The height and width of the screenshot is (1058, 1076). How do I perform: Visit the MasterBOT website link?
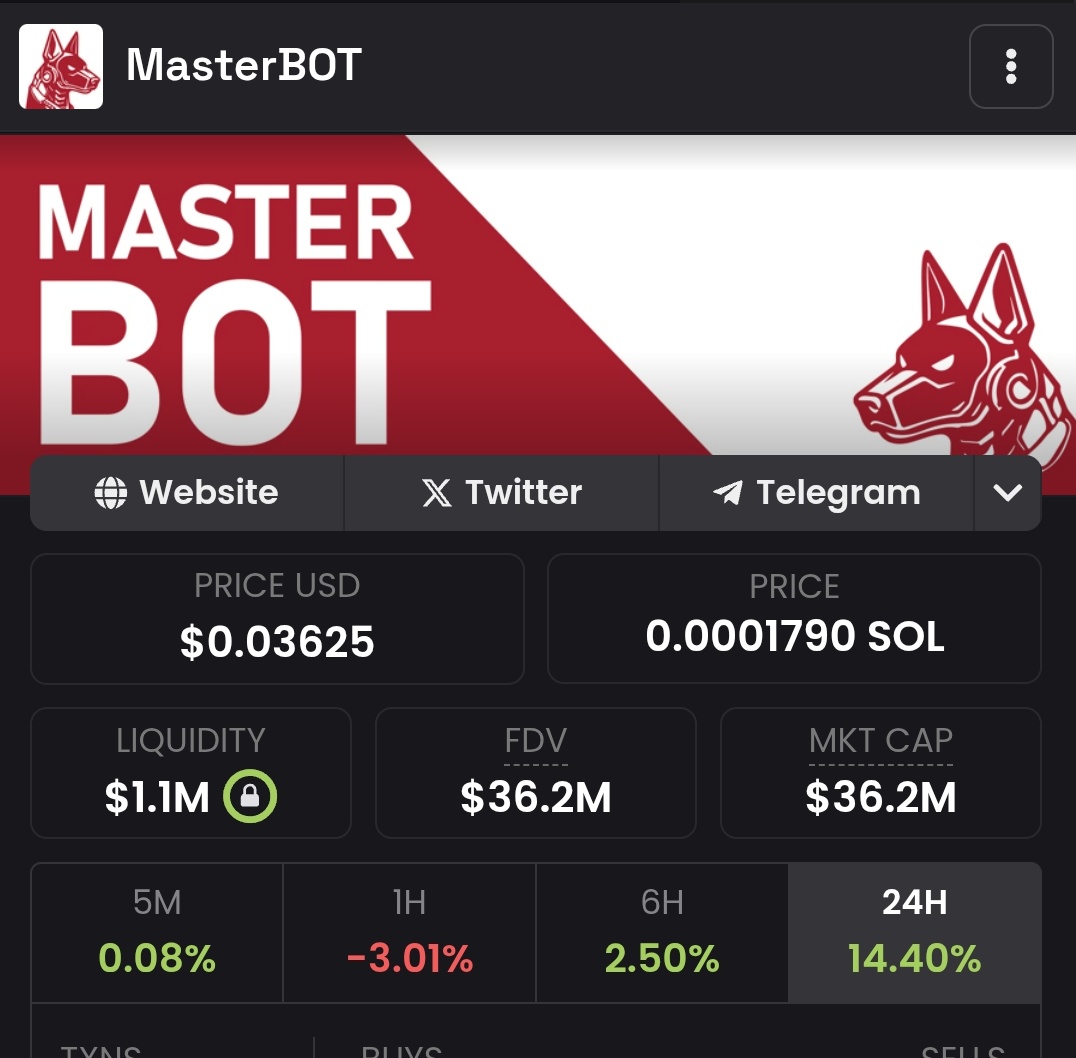(187, 492)
